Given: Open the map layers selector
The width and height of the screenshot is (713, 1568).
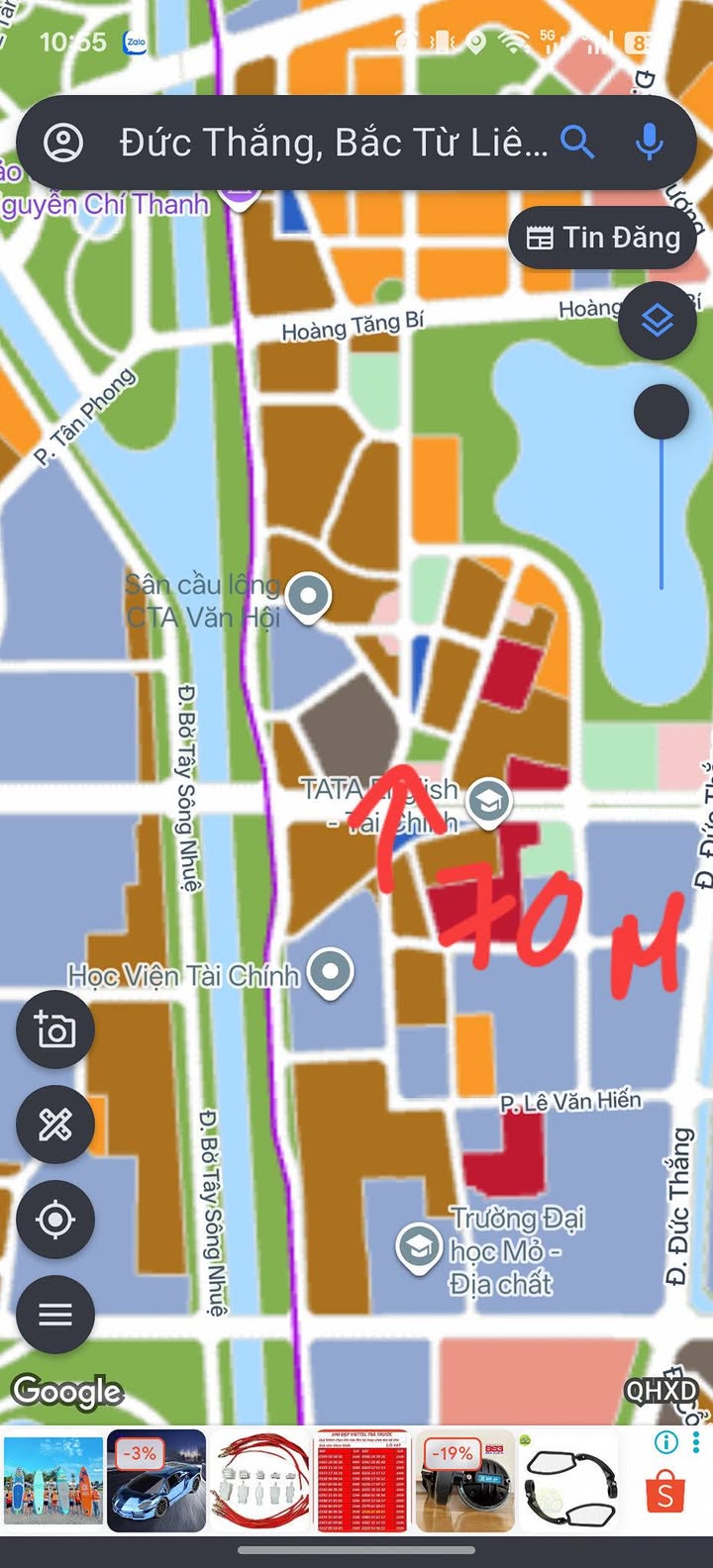Looking at the screenshot, I should [657, 320].
